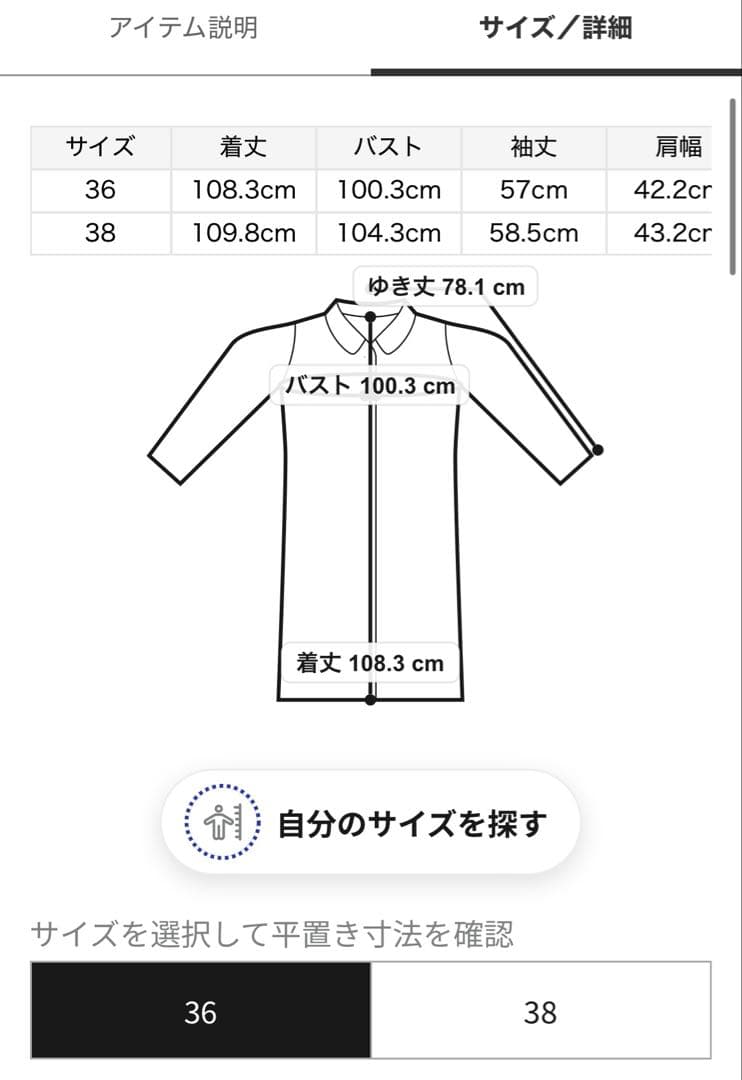The width and height of the screenshot is (742, 1080).
Task: Click the 着丈 column header
Action: (243, 146)
